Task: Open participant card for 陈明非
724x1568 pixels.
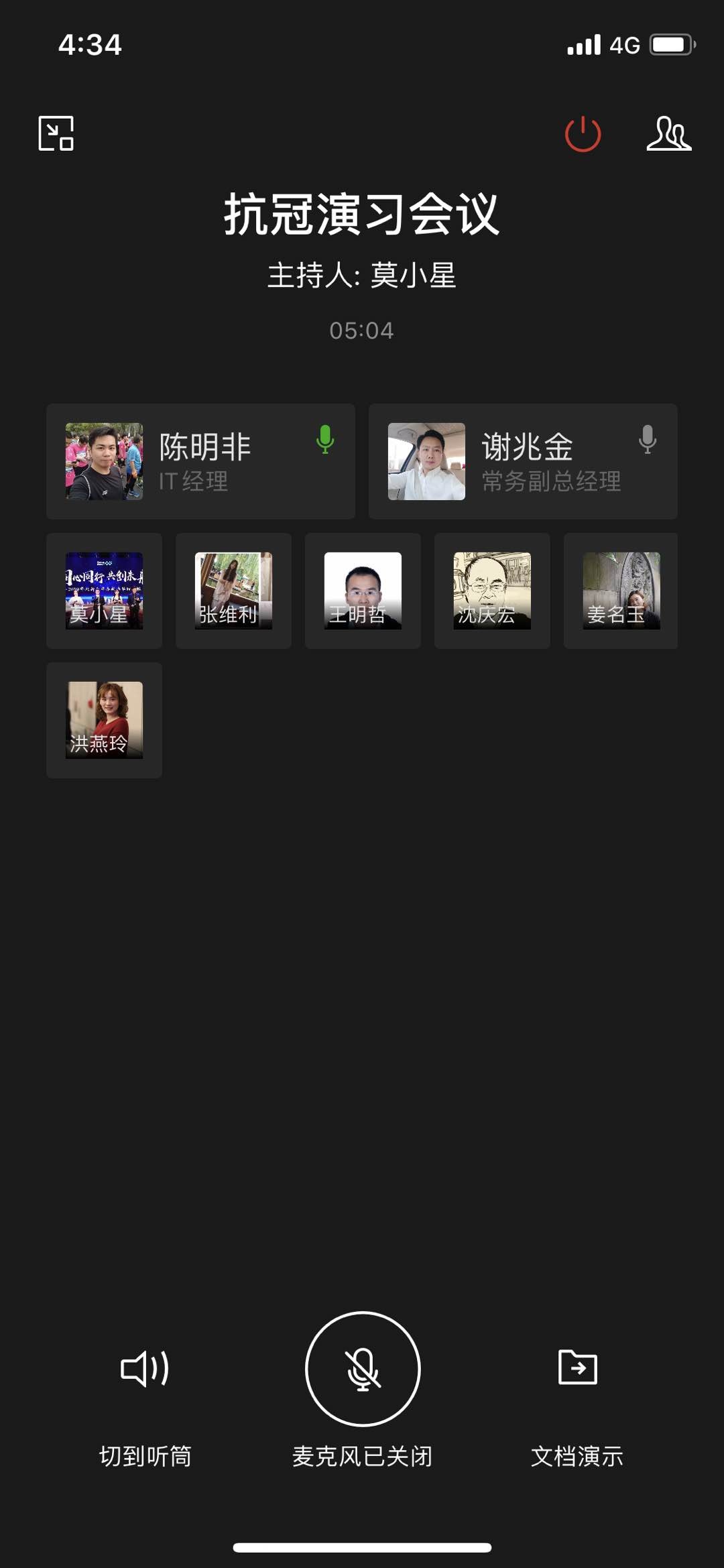Action: 200,461
